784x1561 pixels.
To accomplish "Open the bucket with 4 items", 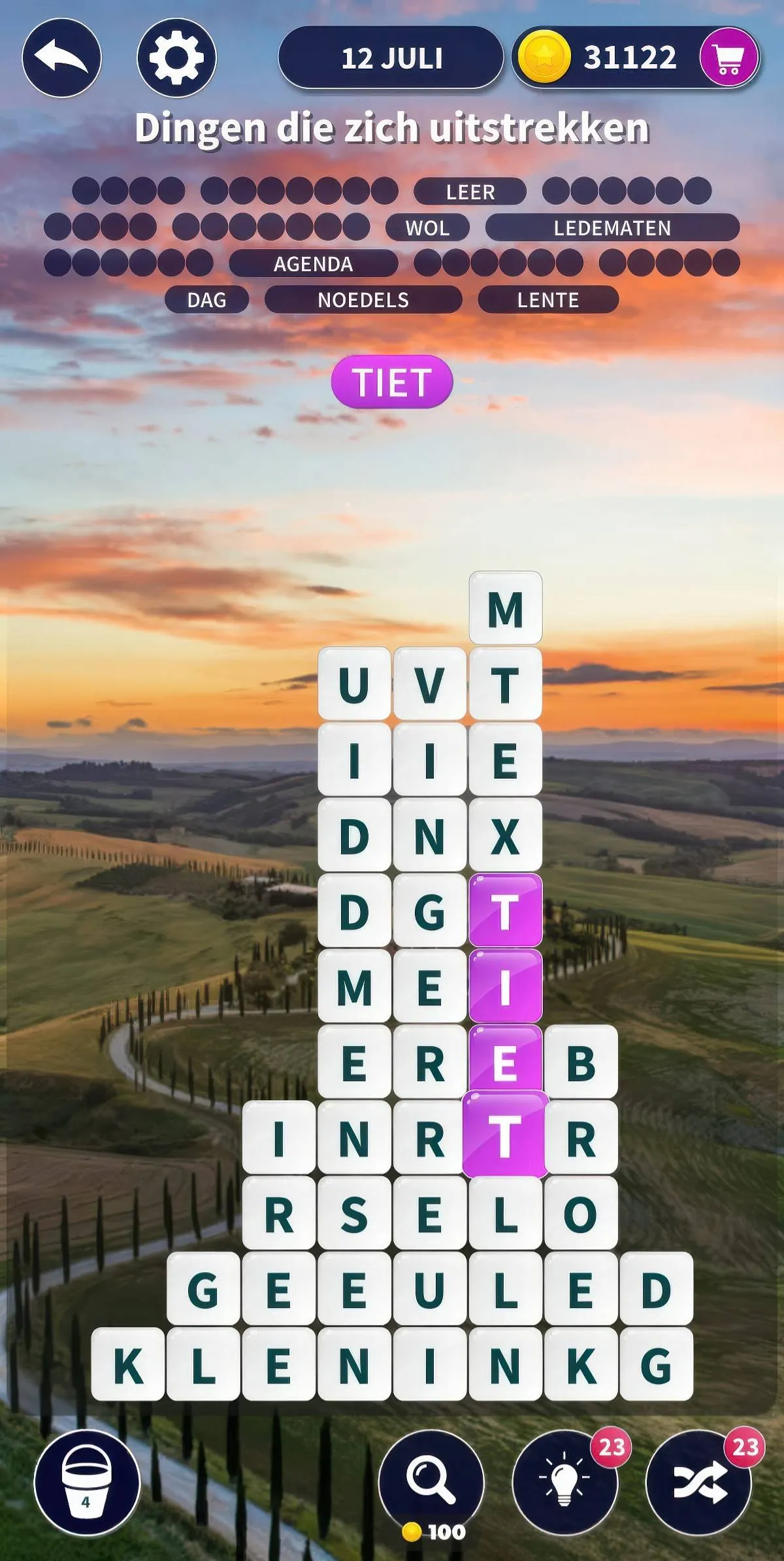I will (87, 1481).
